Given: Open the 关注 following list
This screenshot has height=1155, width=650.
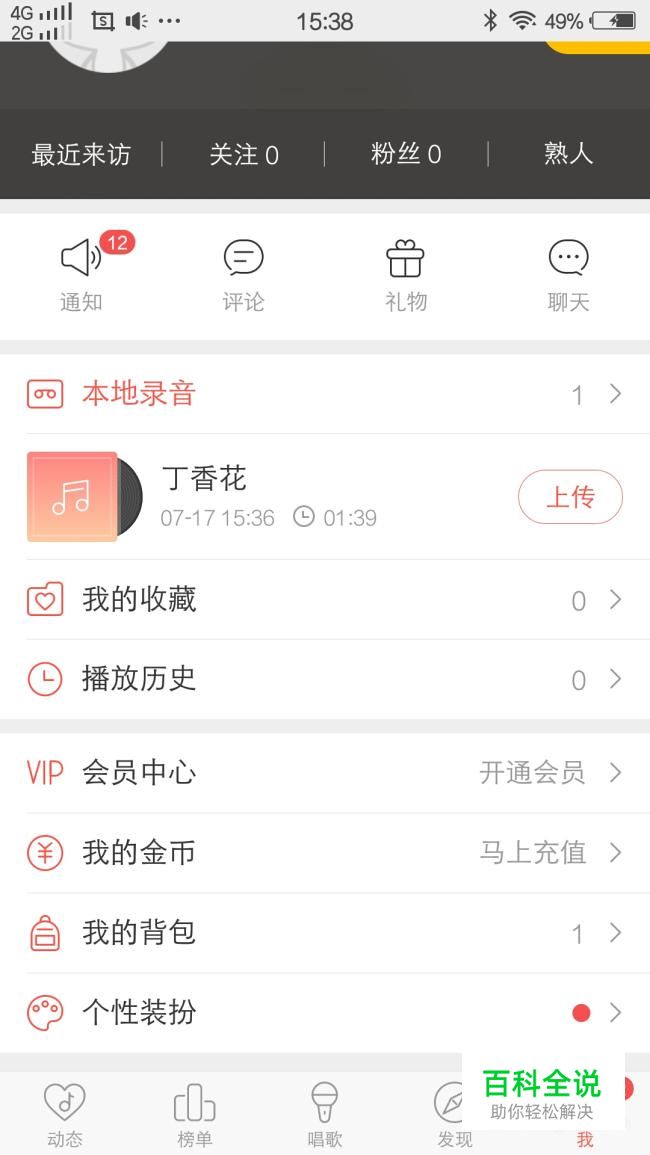Looking at the screenshot, I should coord(243,154).
